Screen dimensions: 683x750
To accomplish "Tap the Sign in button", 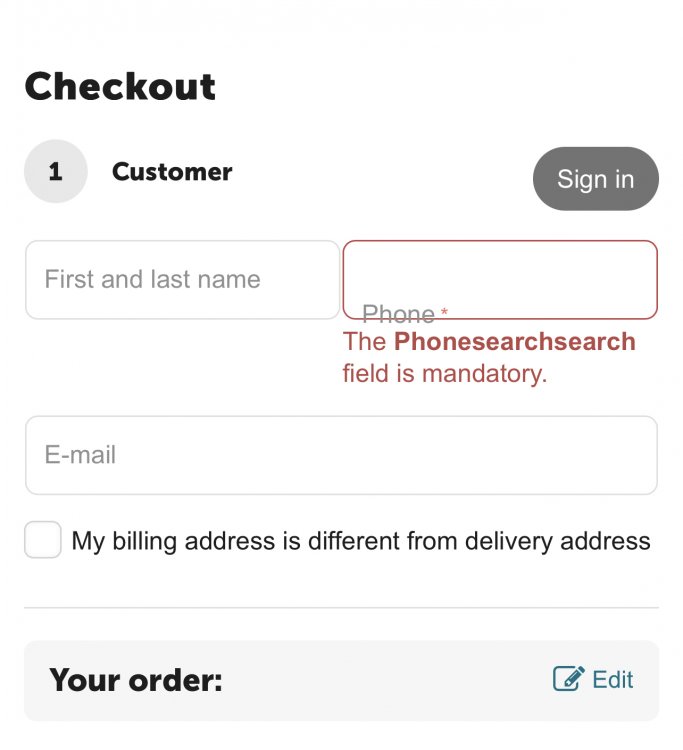I will (595, 179).
